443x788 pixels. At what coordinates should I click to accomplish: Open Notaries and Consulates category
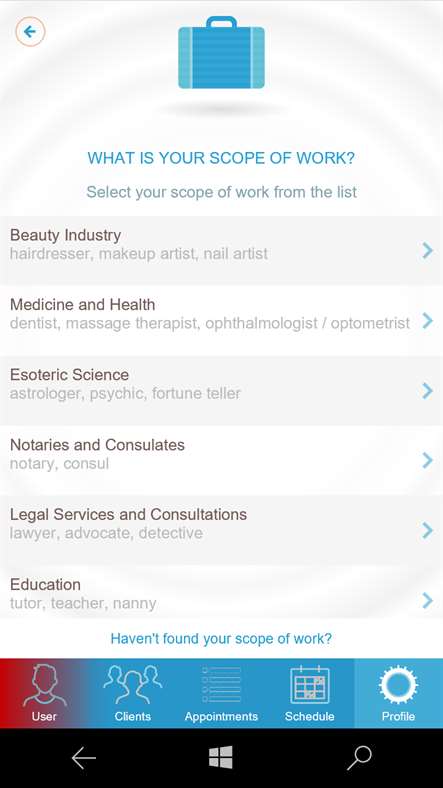click(222, 460)
